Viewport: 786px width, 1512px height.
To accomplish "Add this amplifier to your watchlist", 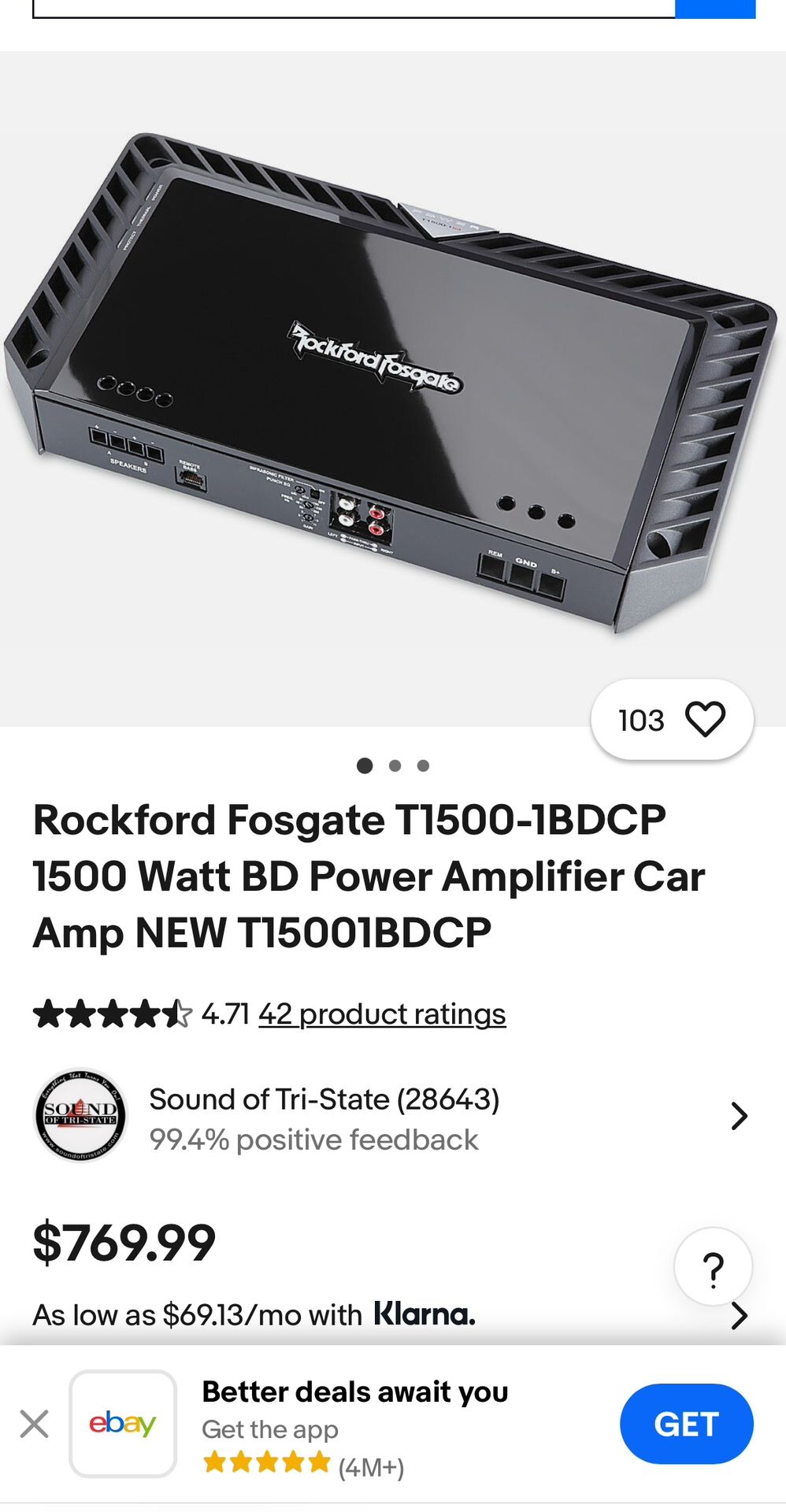I will click(x=704, y=720).
